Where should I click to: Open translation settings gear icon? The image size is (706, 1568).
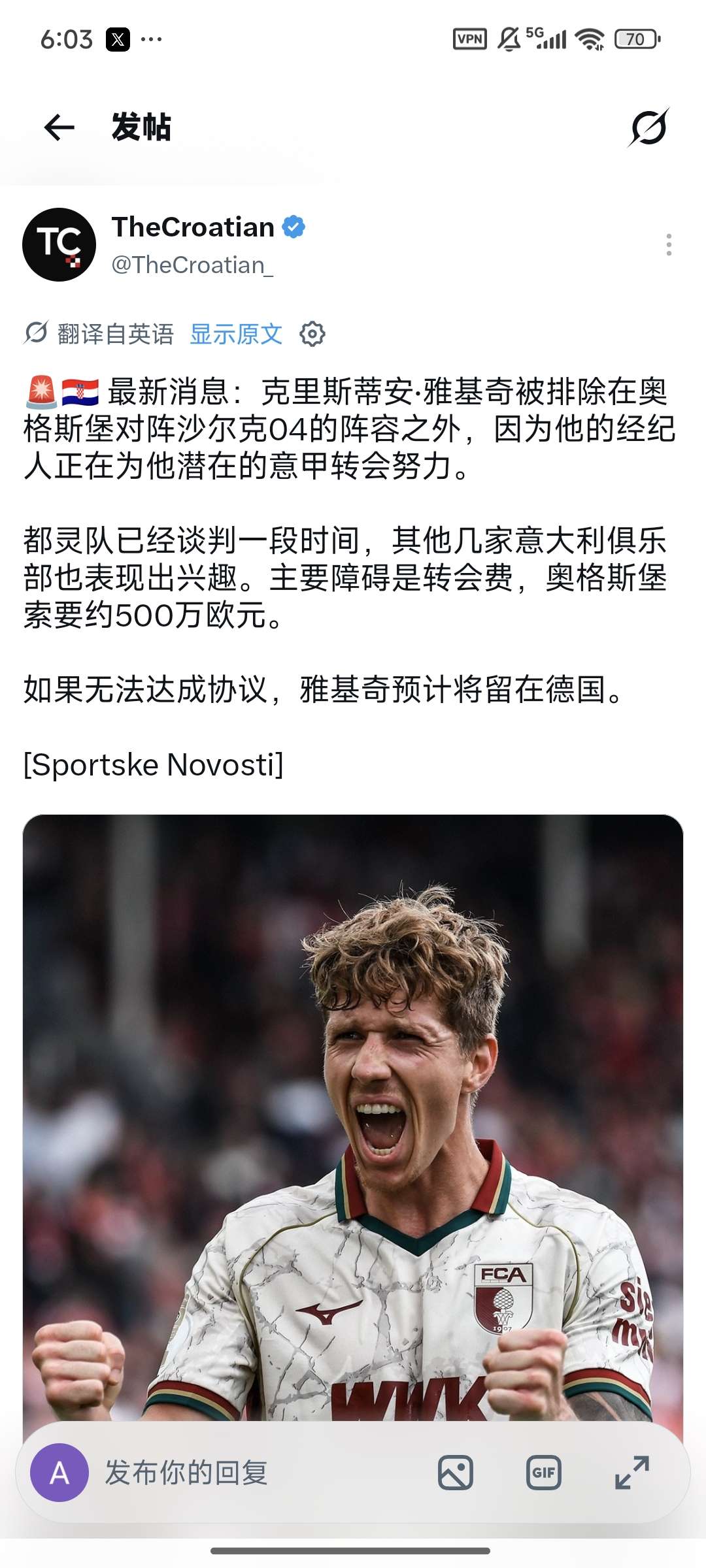(x=312, y=334)
